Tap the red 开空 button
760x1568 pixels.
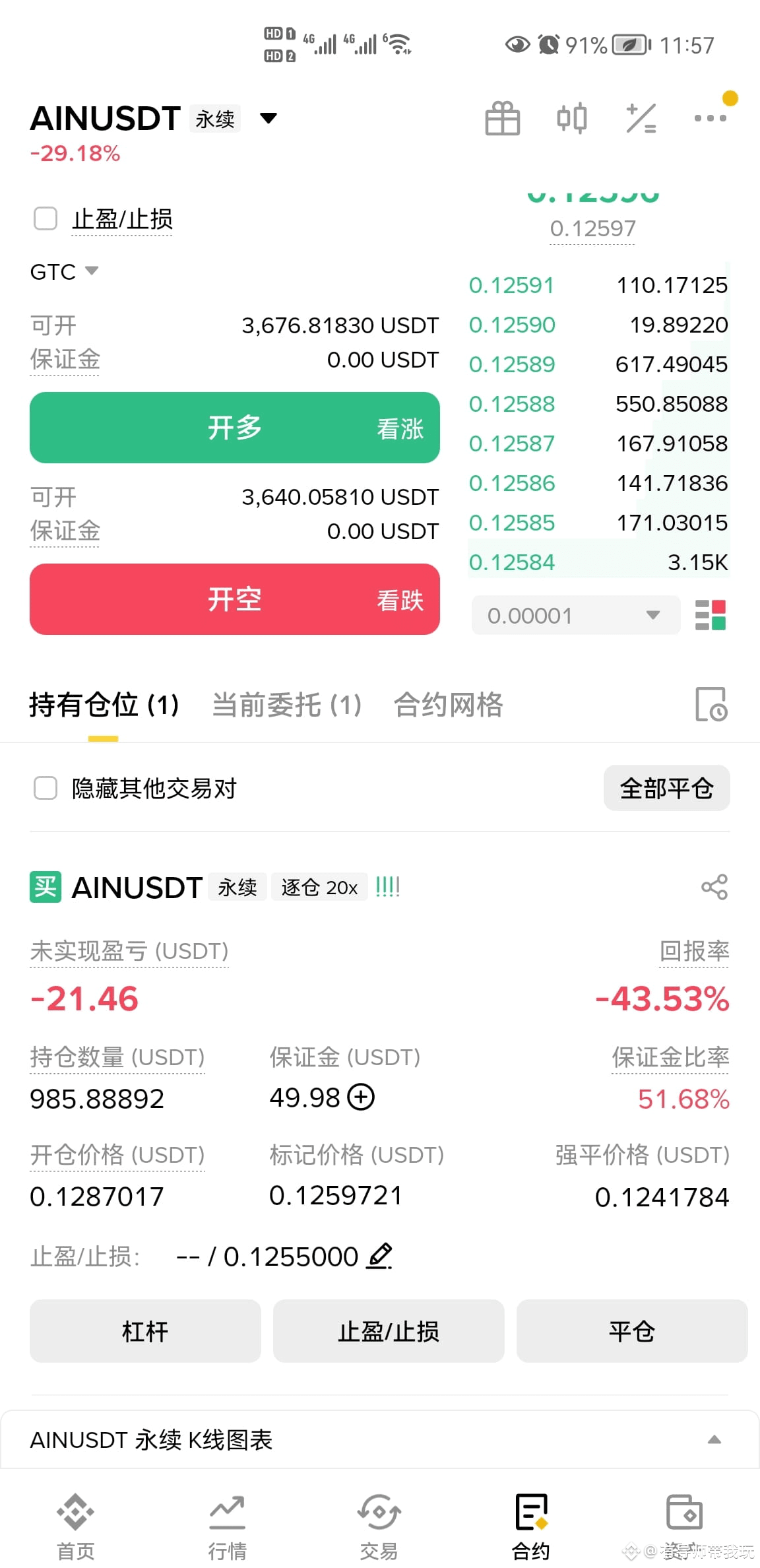[x=235, y=599]
